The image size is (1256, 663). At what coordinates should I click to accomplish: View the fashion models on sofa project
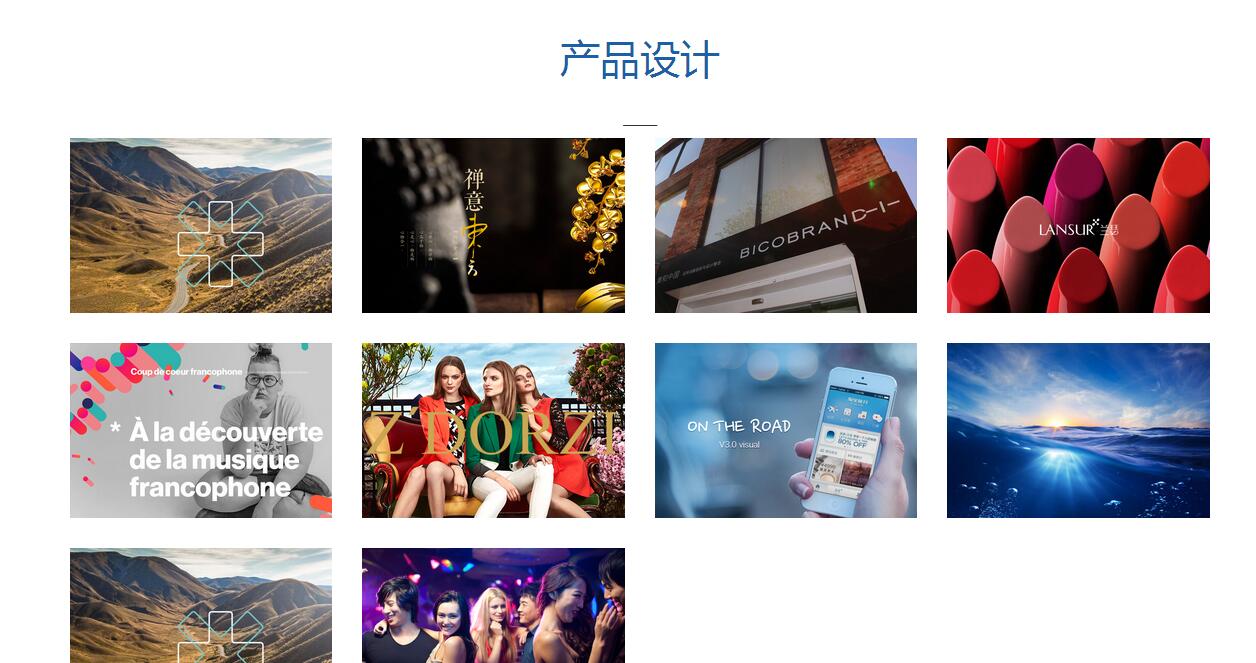pyautogui.click(x=493, y=430)
